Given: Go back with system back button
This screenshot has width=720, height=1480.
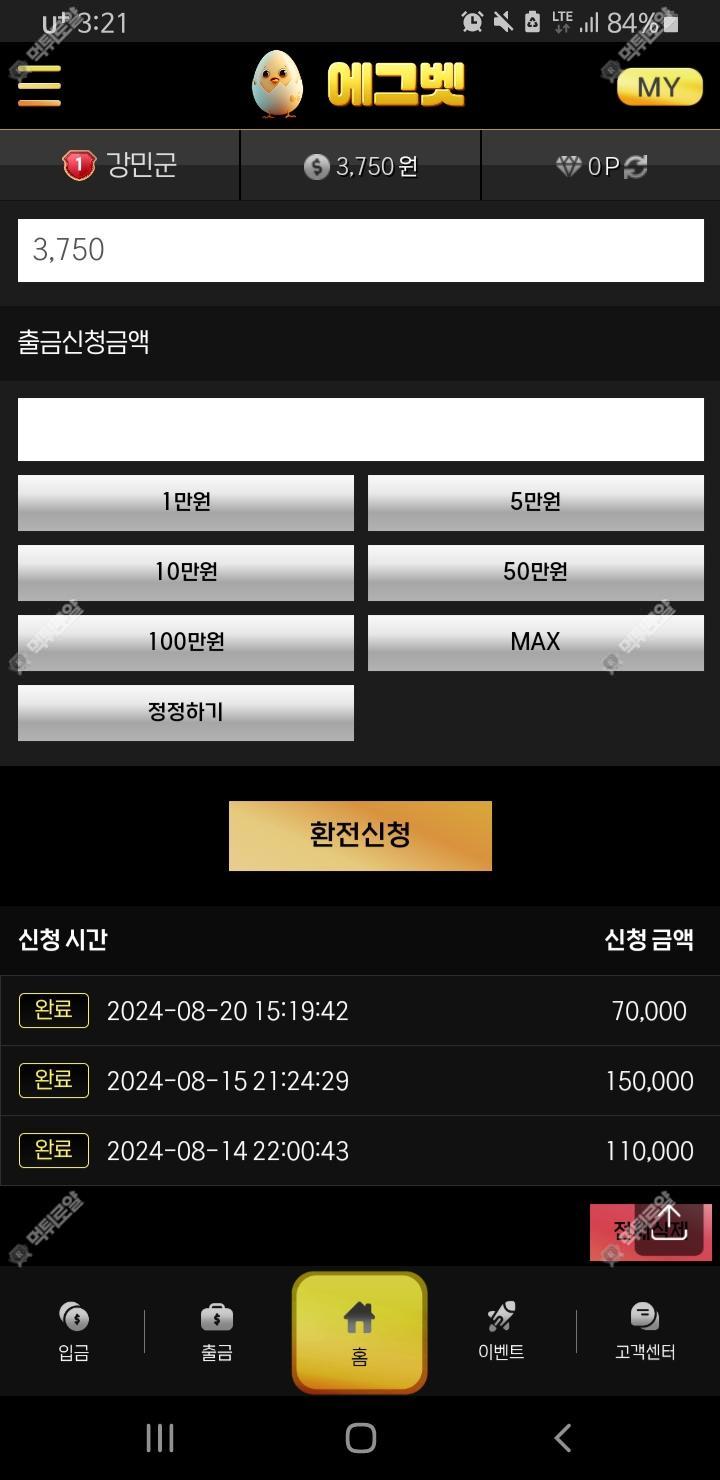Looking at the screenshot, I should (x=563, y=1438).
